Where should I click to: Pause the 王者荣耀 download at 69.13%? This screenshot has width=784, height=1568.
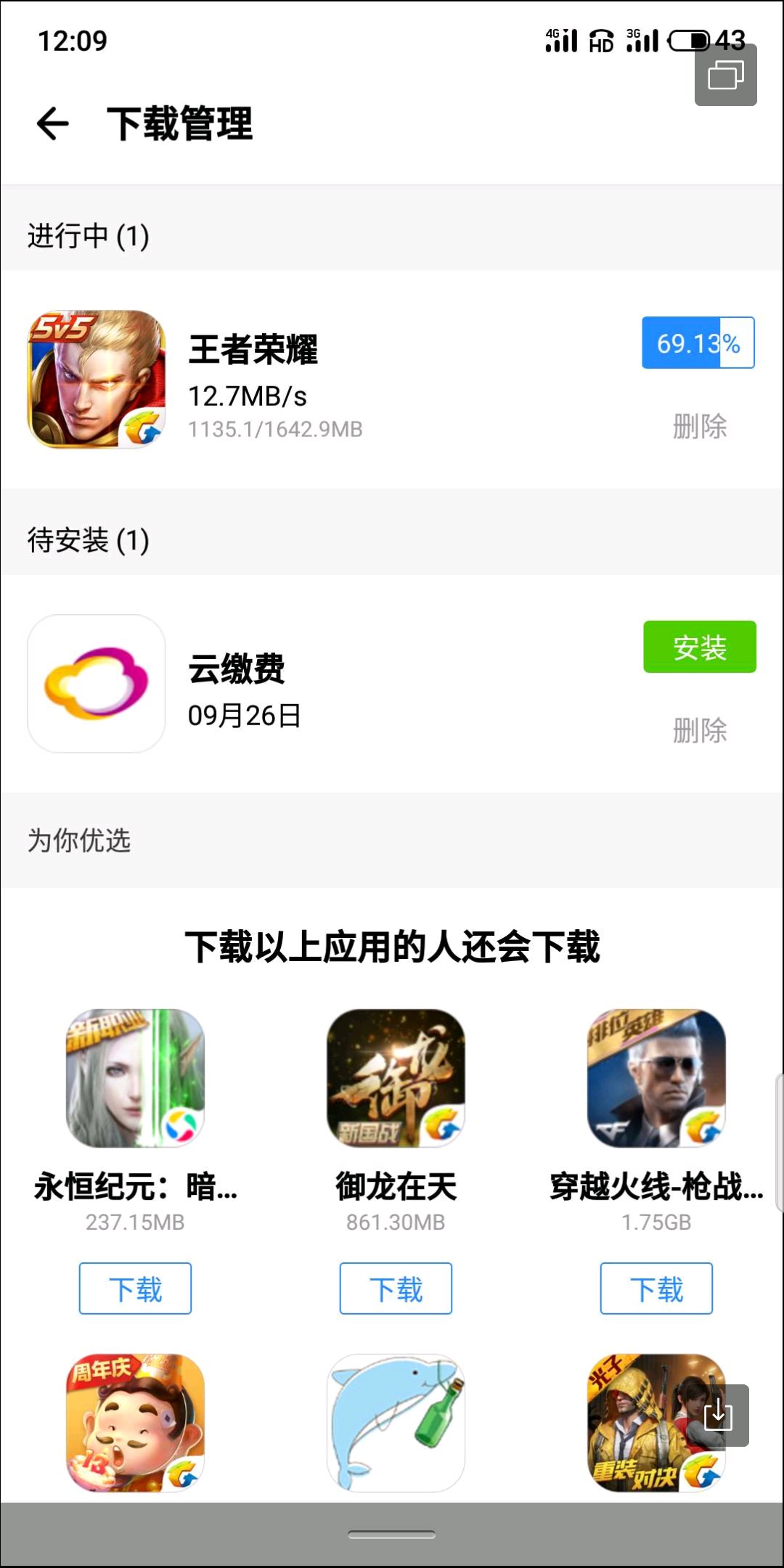pos(698,343)
